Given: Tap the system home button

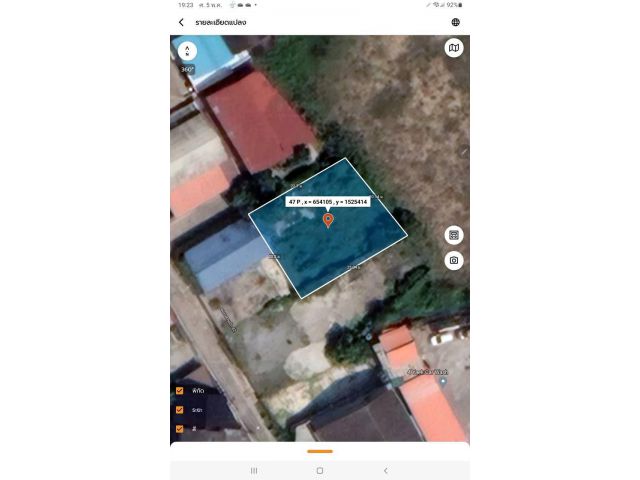Looking at the screenshot, I should (x=320, y=470).
